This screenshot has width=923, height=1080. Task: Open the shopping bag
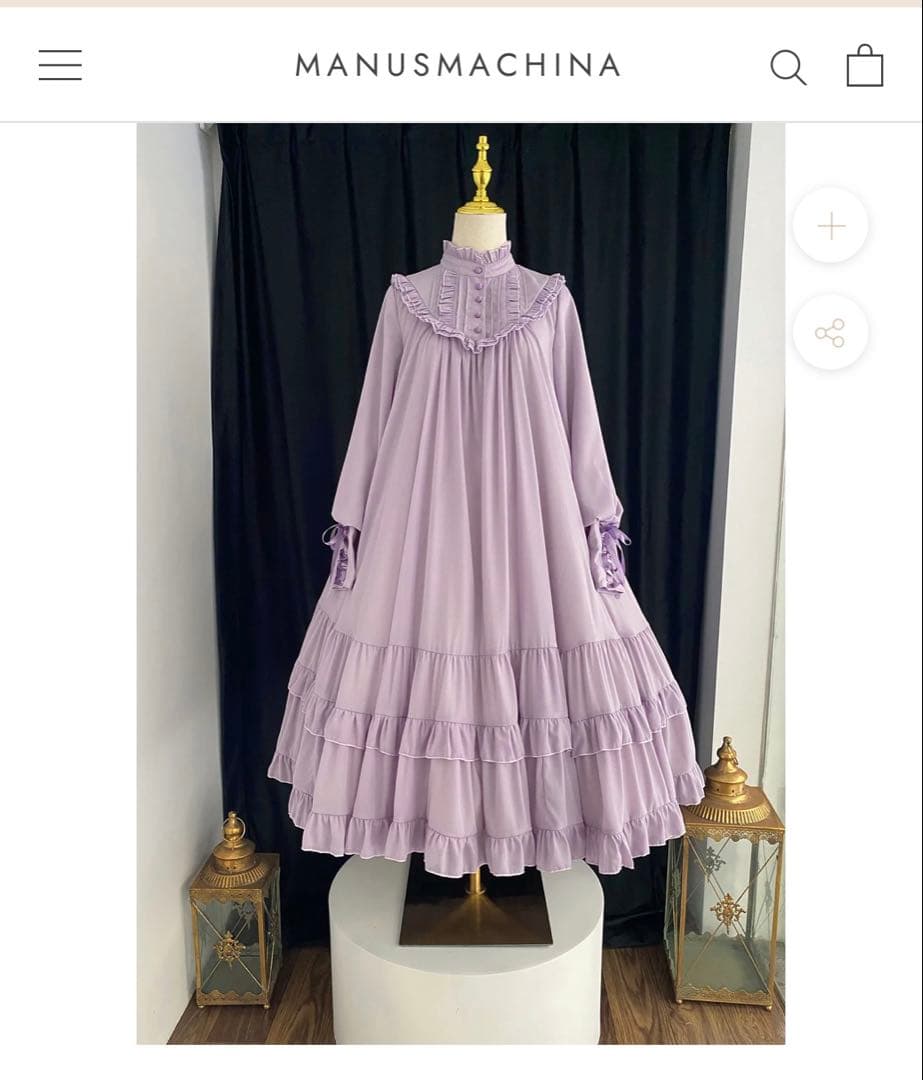[x=865, y=66]
